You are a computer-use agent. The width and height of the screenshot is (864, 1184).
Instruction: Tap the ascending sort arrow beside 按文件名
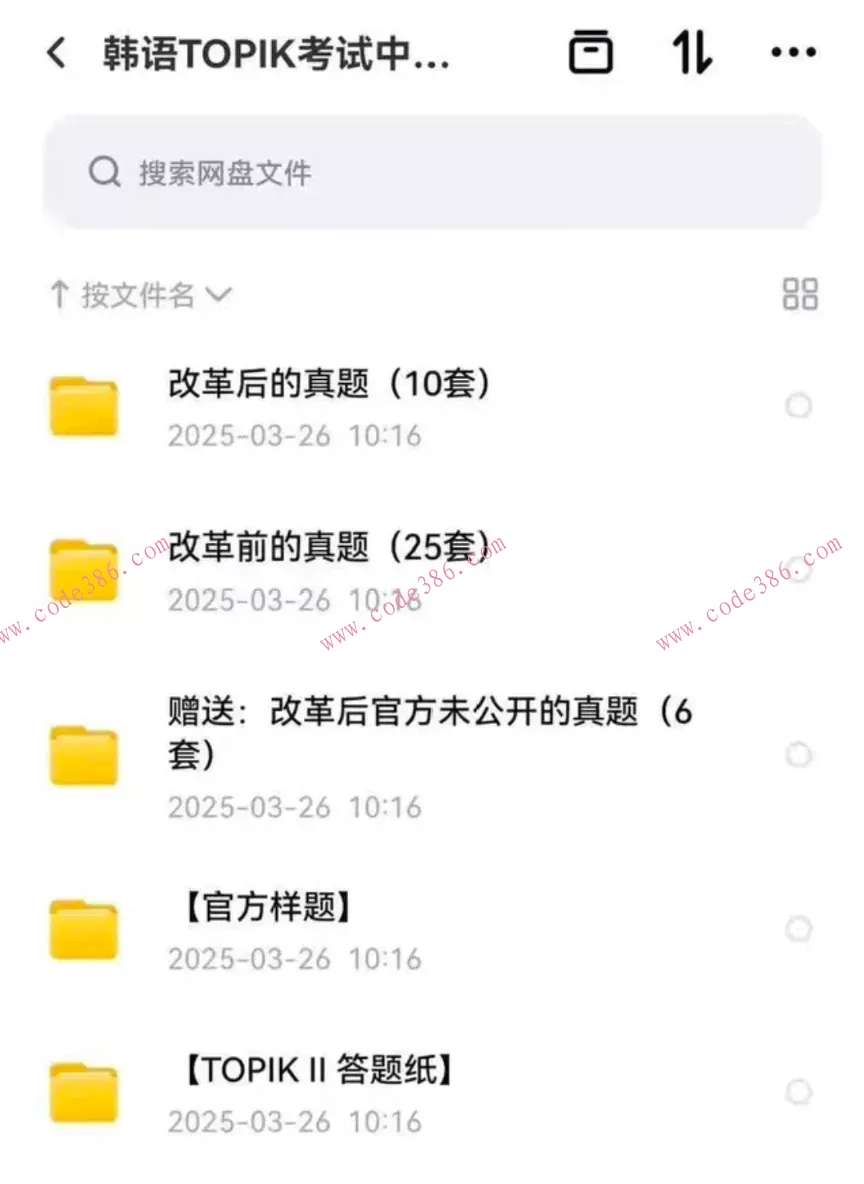tap(58, 293)
